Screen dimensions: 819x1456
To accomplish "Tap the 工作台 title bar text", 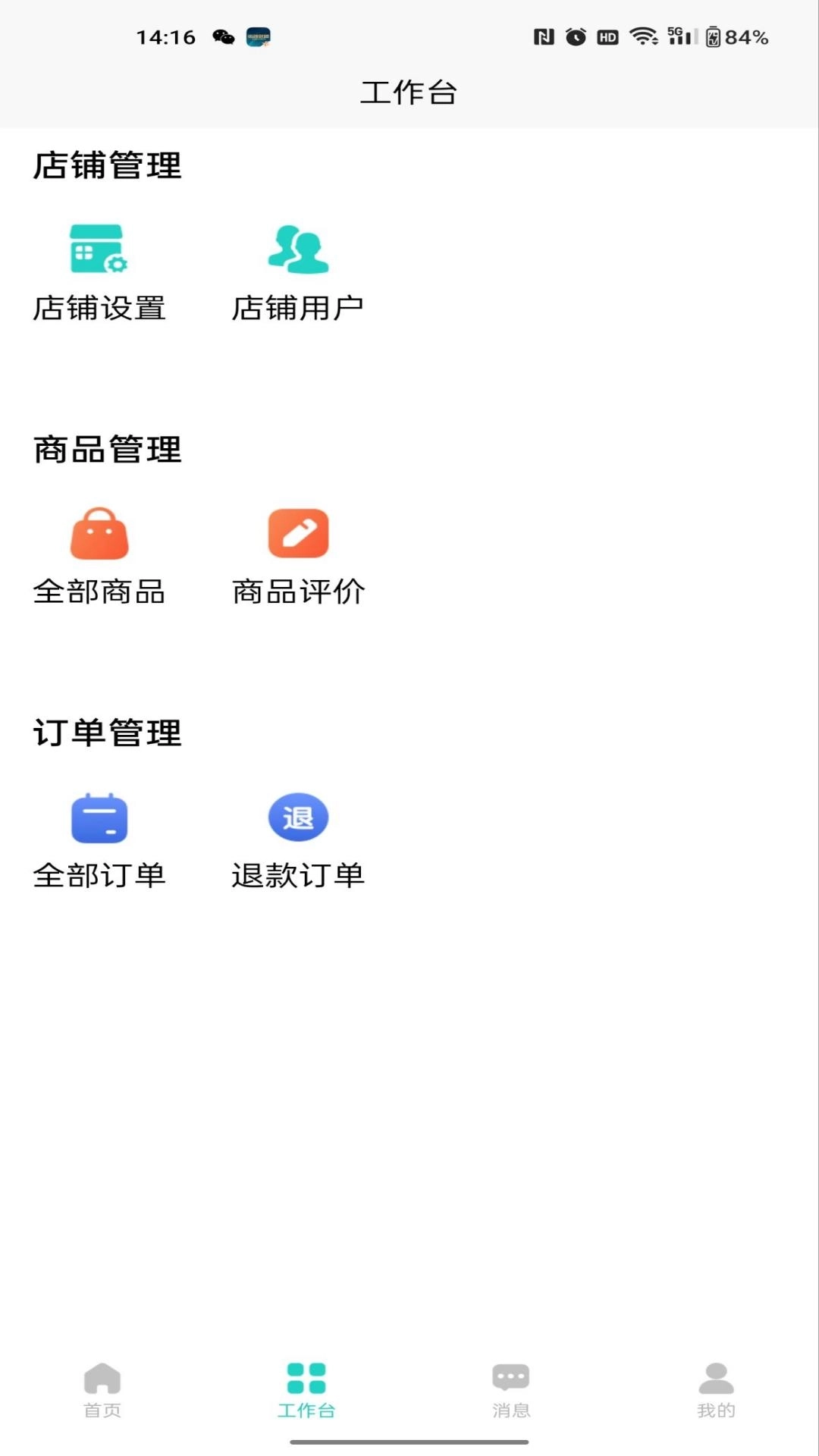I will [409, 91].
